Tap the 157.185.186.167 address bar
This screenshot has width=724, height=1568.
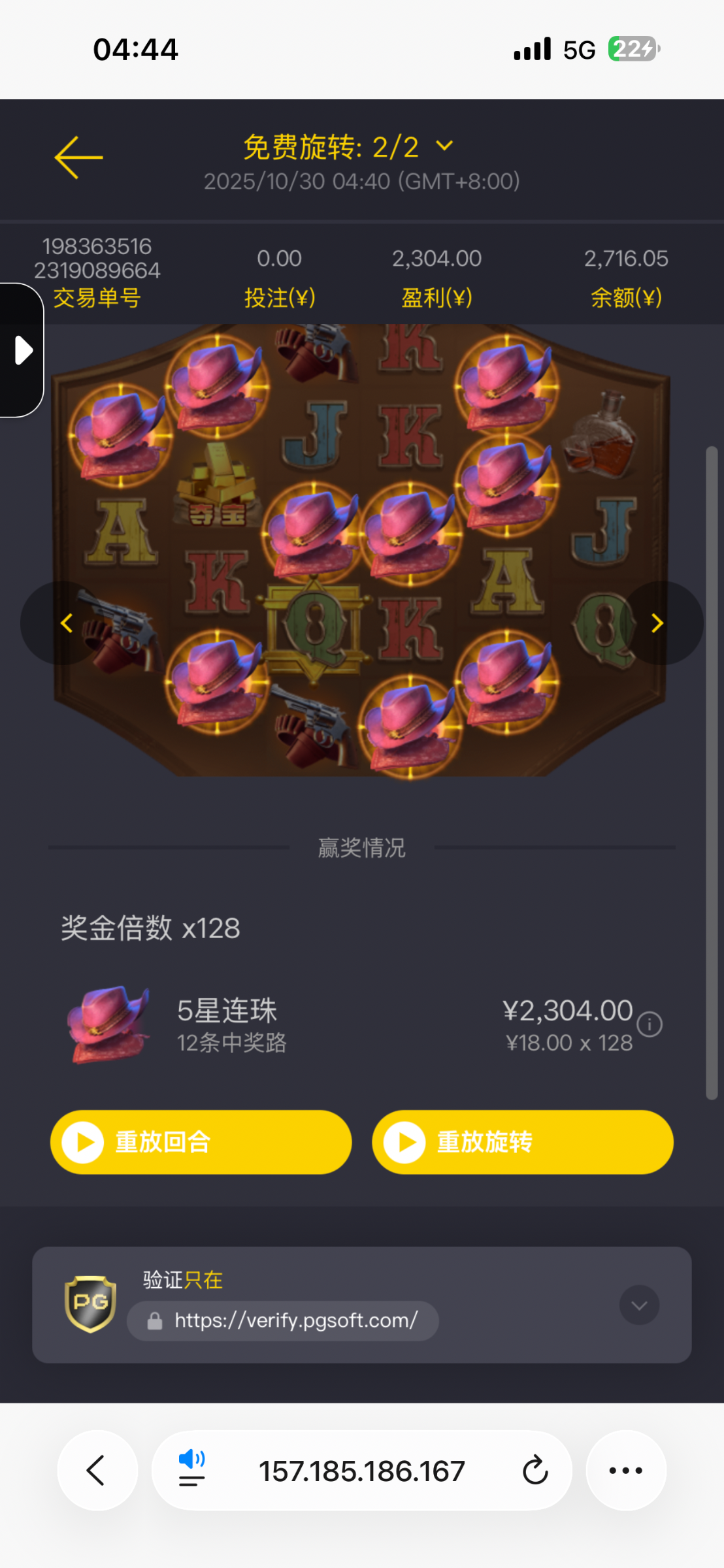(x=361, y=1471)
